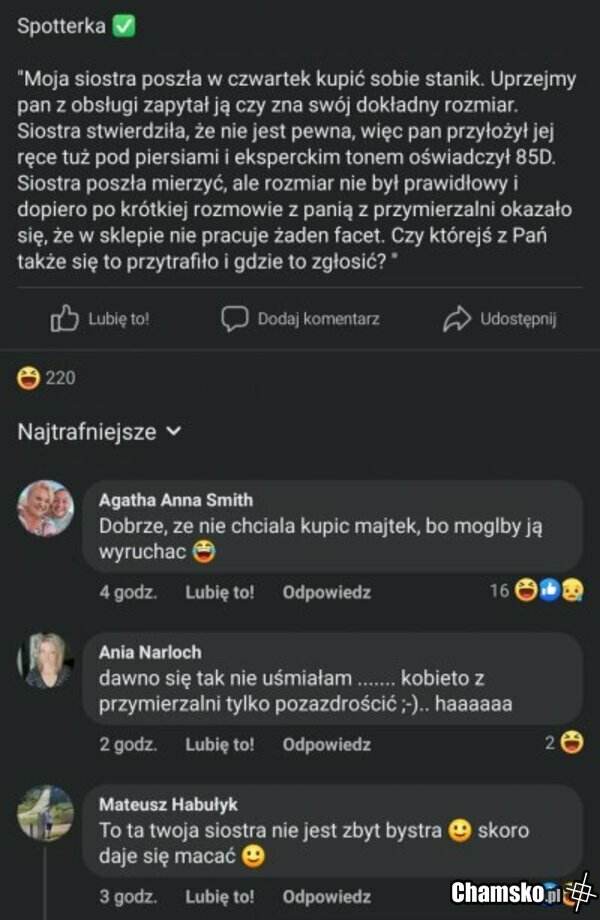The image size is (600, 920).
Task: Open Agatha Anna Smith's profile picture
Action: (x=46, y=508)
